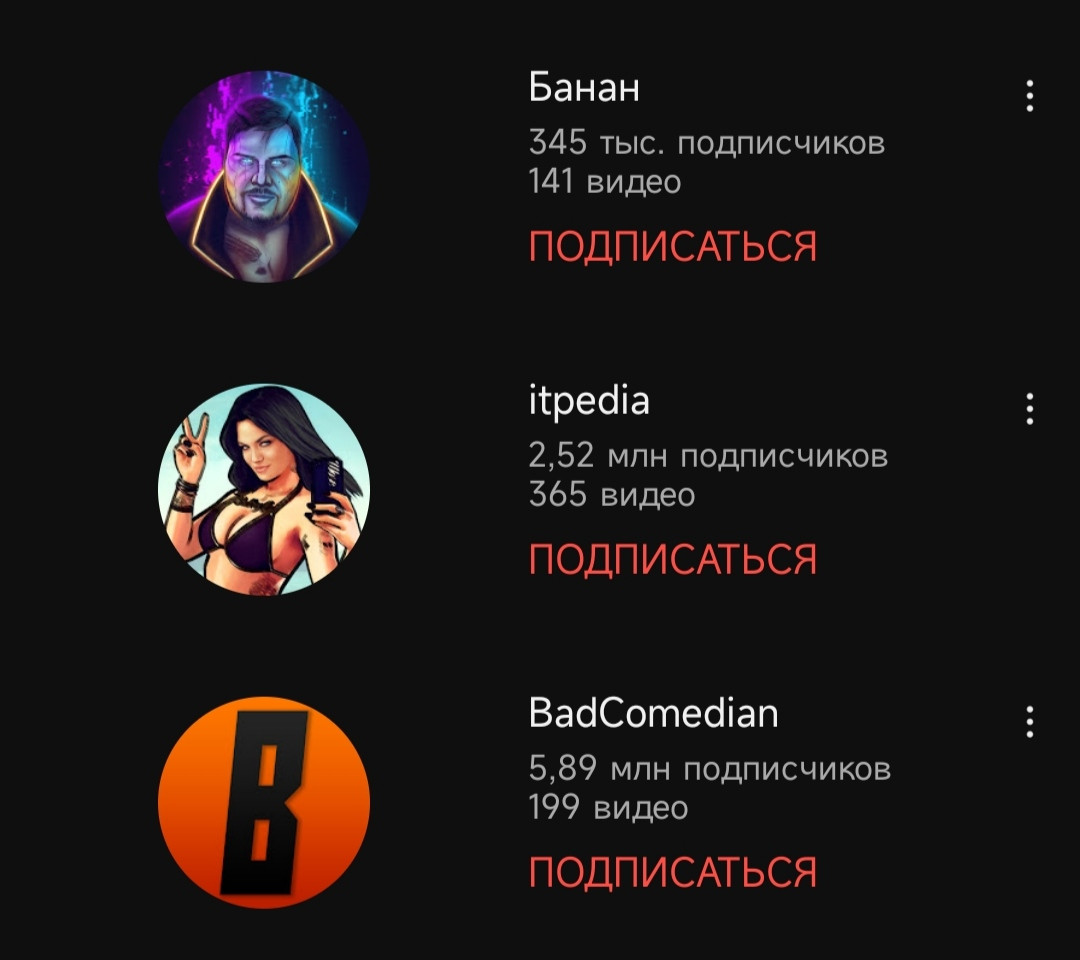Open the BadComedian channel by its name
Viewport: 1080px width, 960px height.
652,714
